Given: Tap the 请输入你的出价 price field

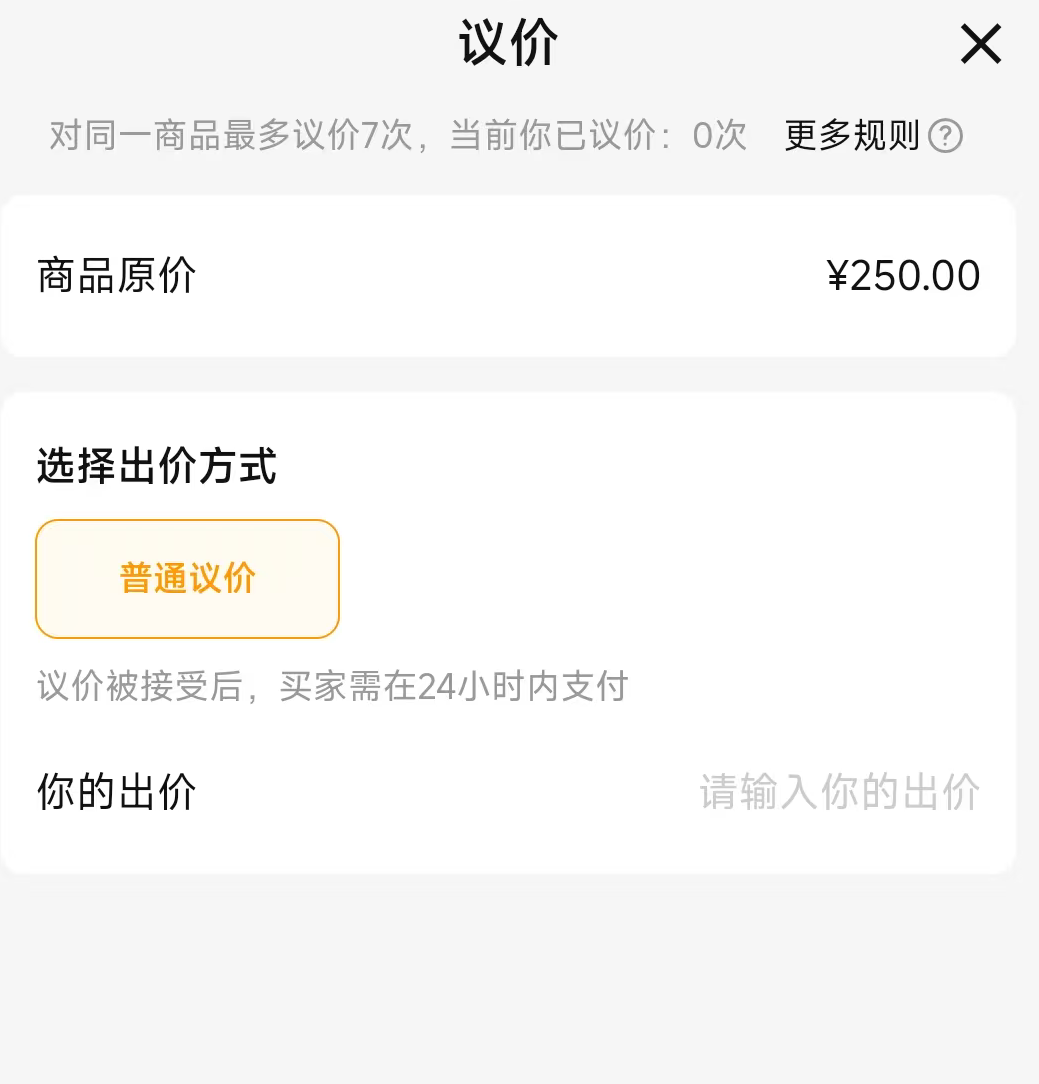Looking at the screenshot, I should pyautogui.click(x=839, y=792).
